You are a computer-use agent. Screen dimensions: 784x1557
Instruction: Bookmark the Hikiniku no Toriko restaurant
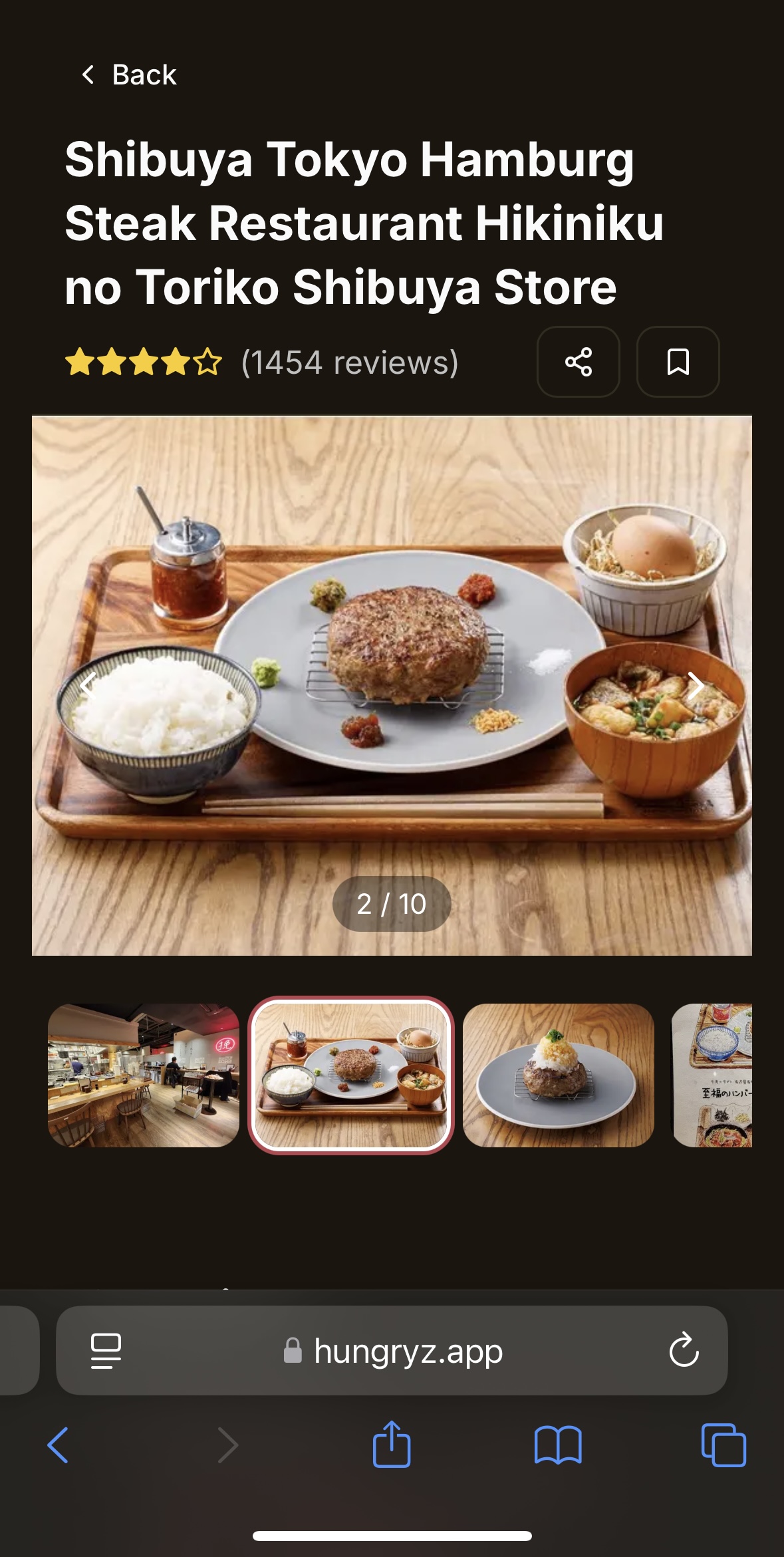click(678, 362)
